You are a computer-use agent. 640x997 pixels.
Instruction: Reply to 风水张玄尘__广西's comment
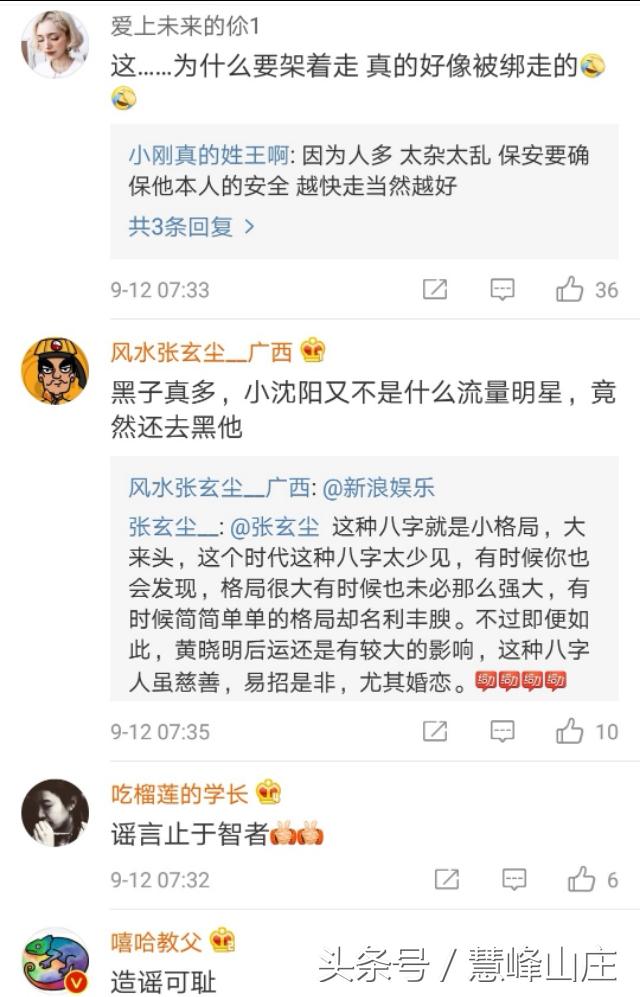click(x=502, y=731)
